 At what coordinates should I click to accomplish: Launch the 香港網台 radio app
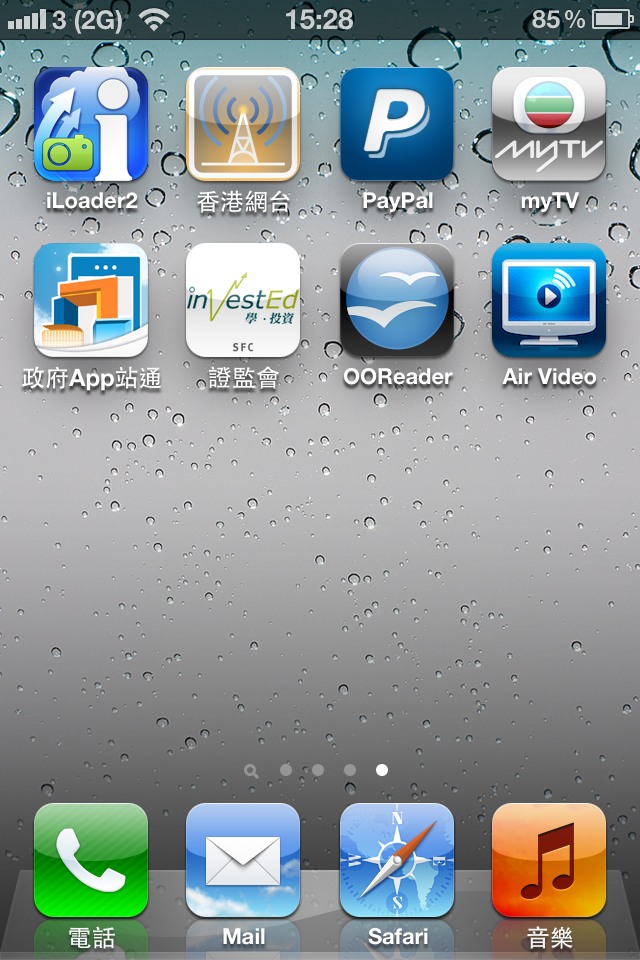click(243, 124)
